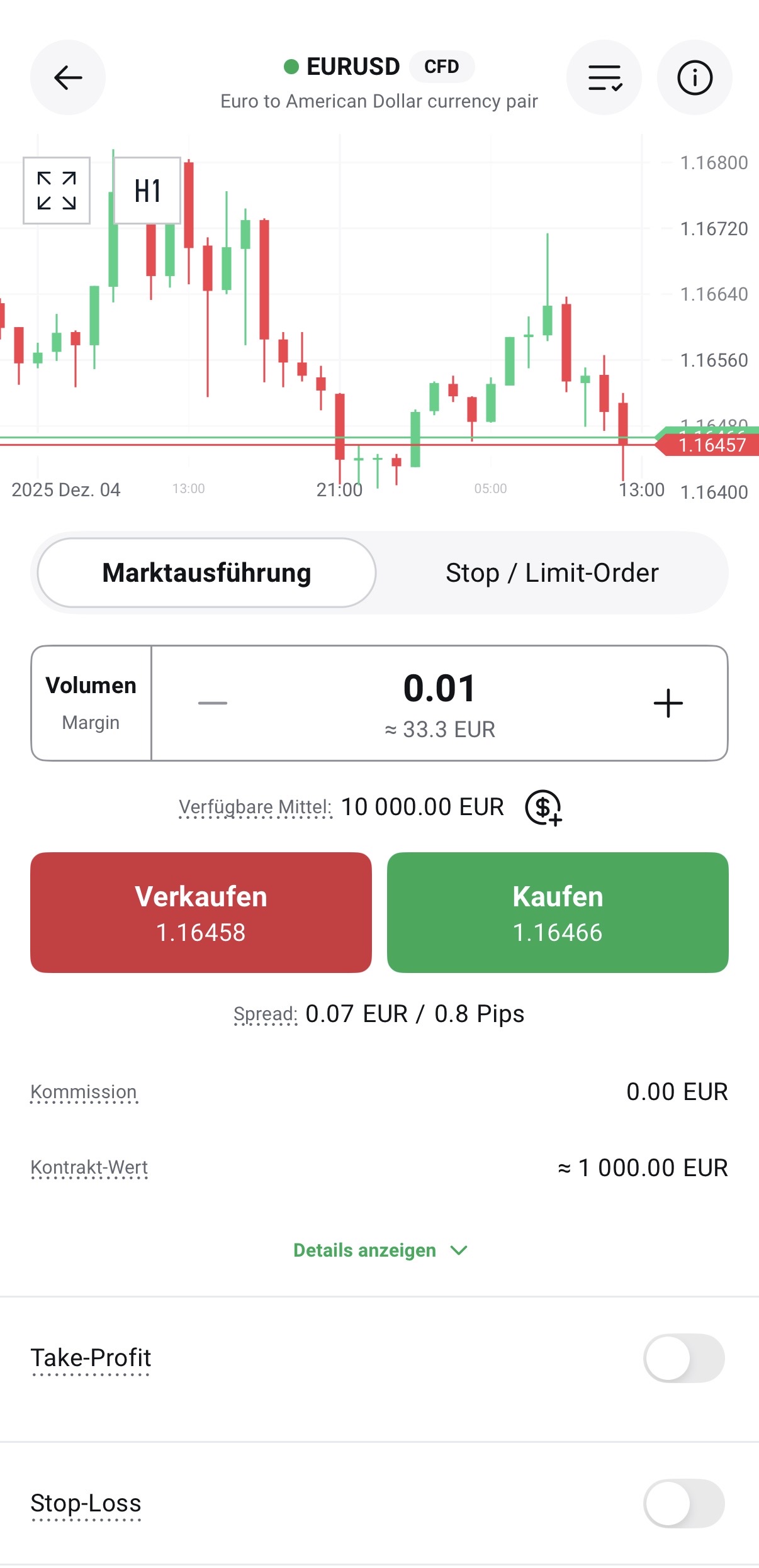Viewport: 759px width, 1568px height.
Task: Open the Spread explanation link
Action: coord(265,1013)
